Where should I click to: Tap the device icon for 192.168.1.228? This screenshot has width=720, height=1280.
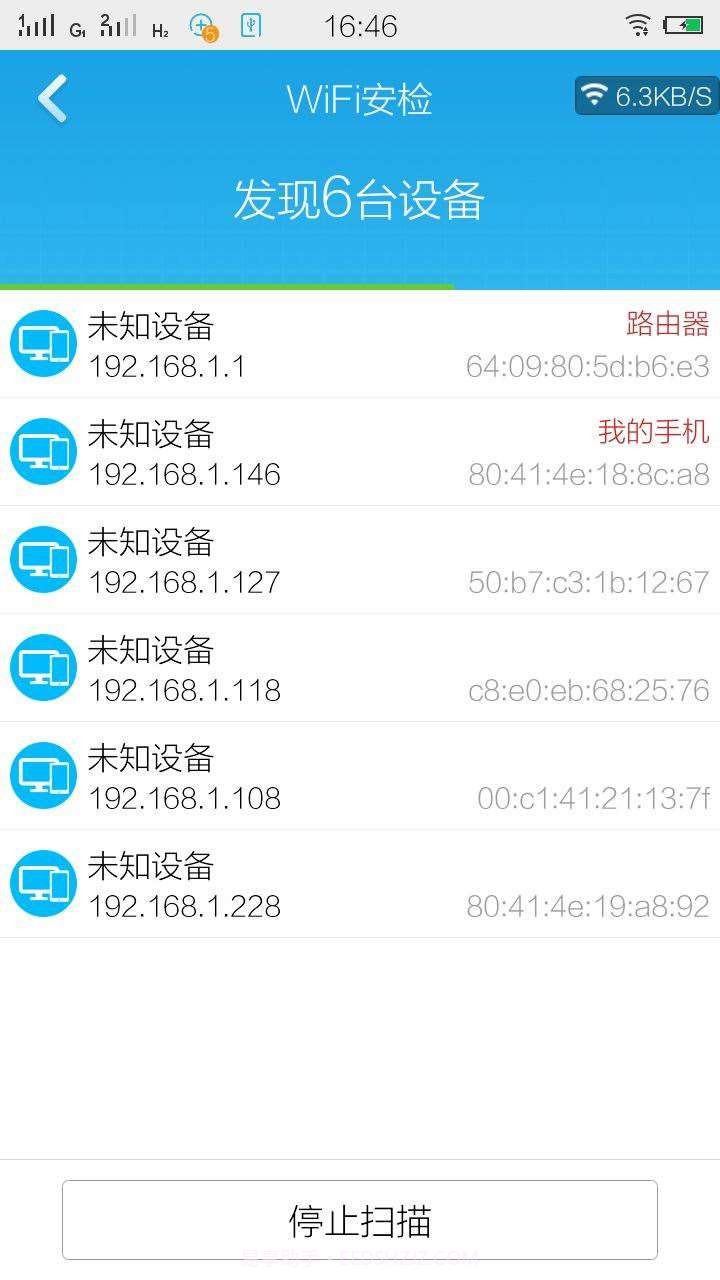(x=44, y=883)
